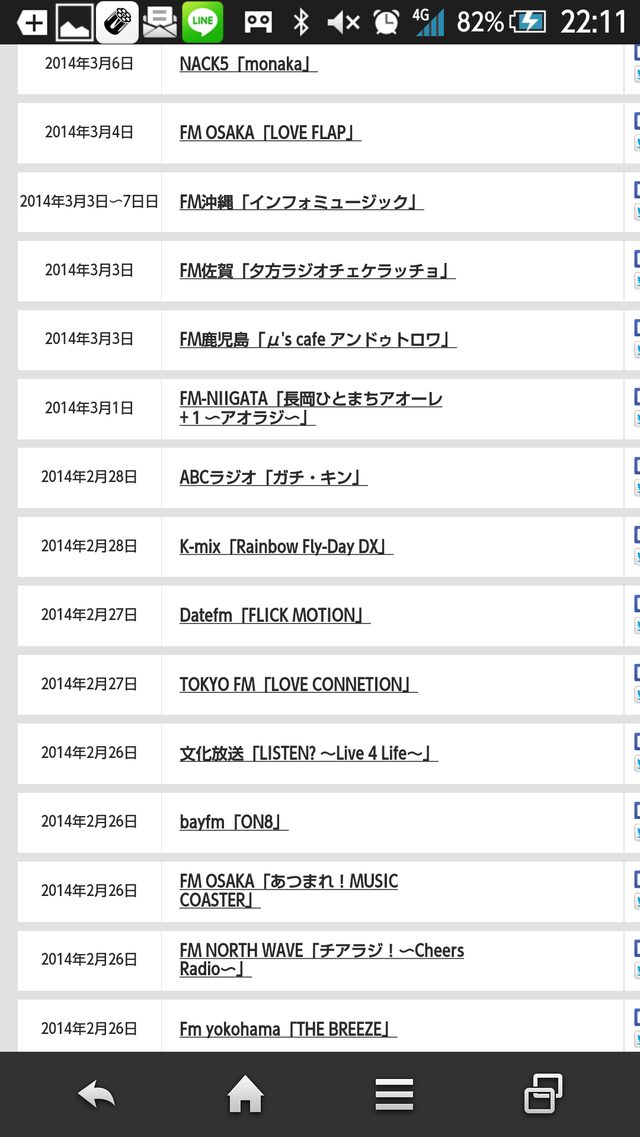Open K-mix「Rainbow Fly-Day DX」link
This screenshot has width=640, height=1137.
click(286, 546)
